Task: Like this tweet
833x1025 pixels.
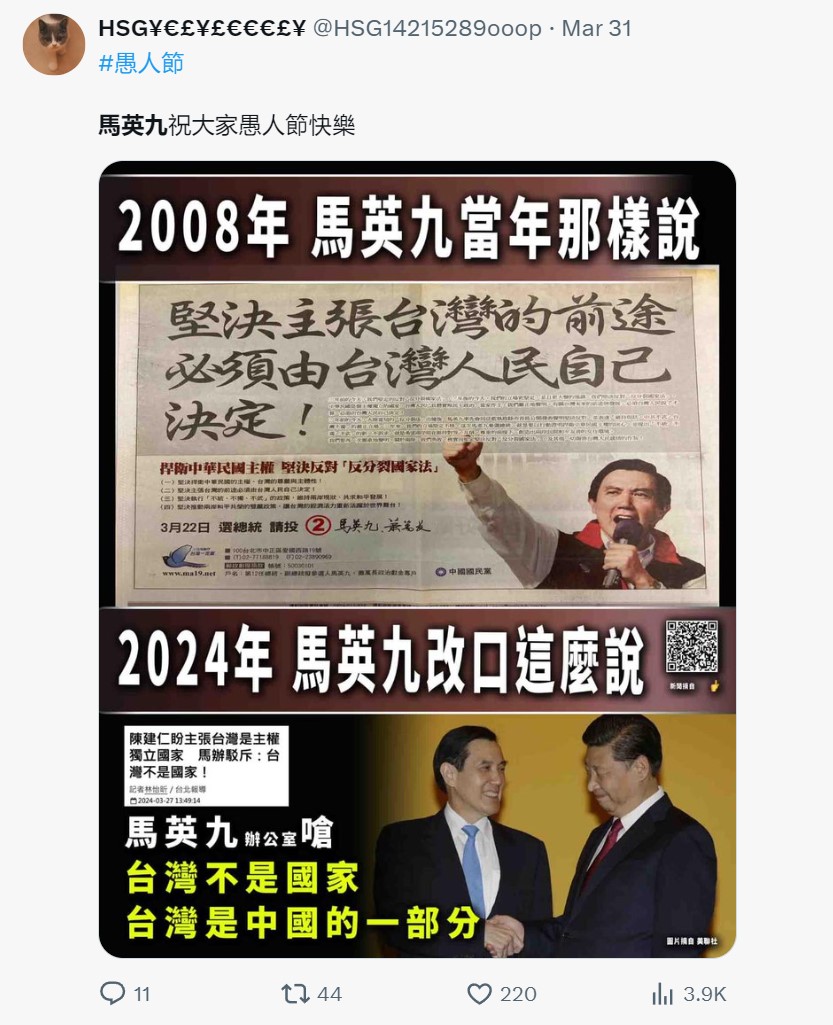Action: point(481,993)
